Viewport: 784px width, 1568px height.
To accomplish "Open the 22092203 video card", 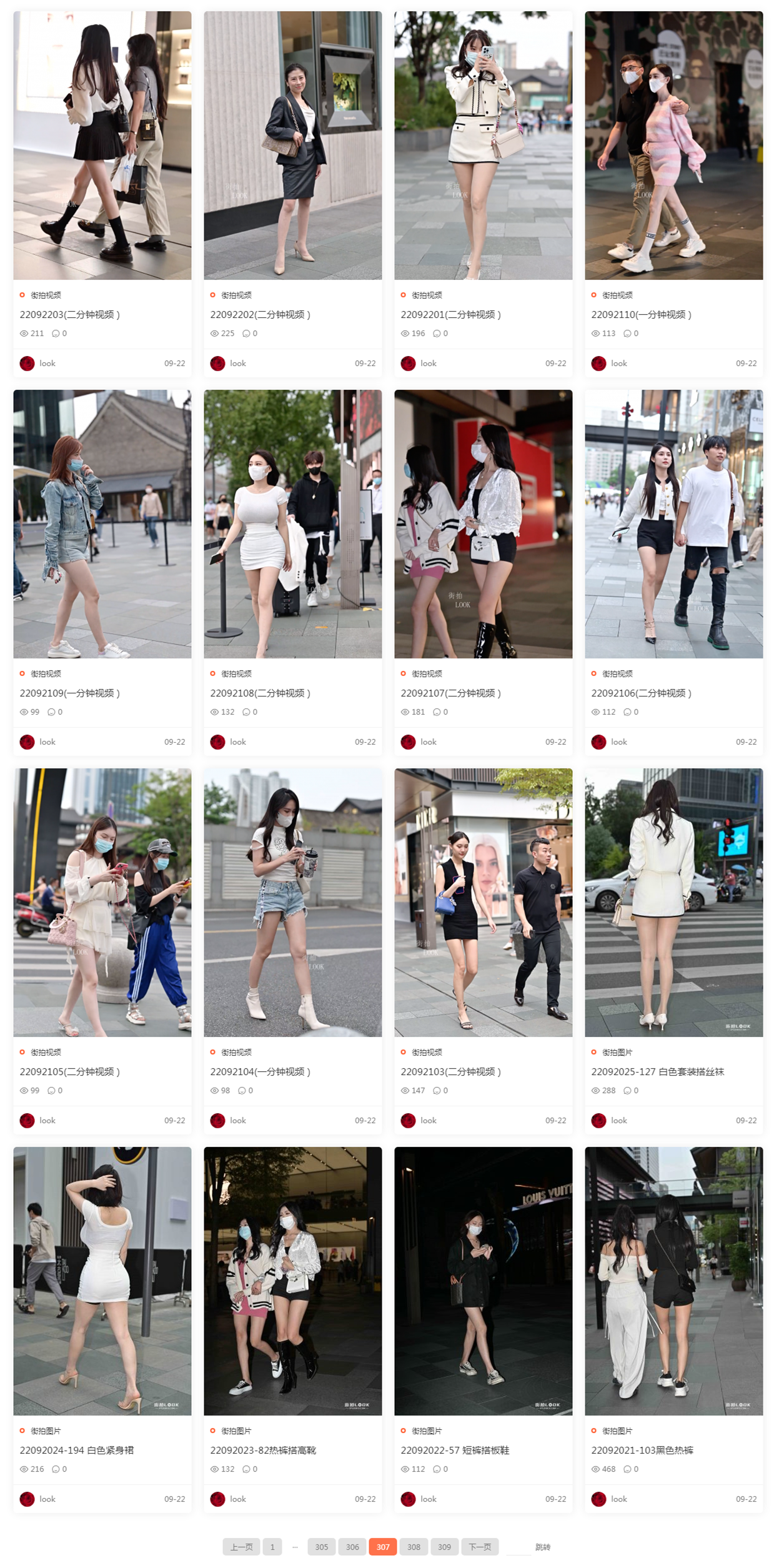I will point(70,315).
